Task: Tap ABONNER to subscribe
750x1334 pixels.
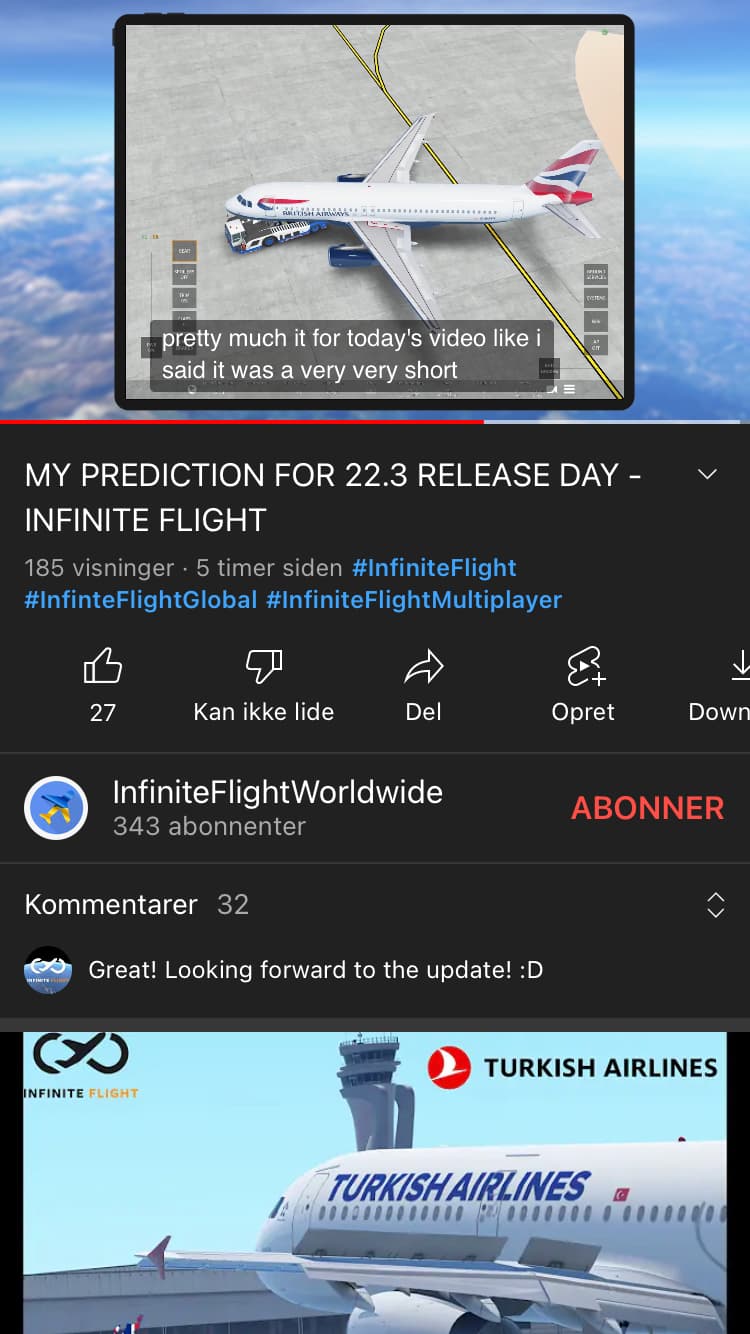Action: 647,808
